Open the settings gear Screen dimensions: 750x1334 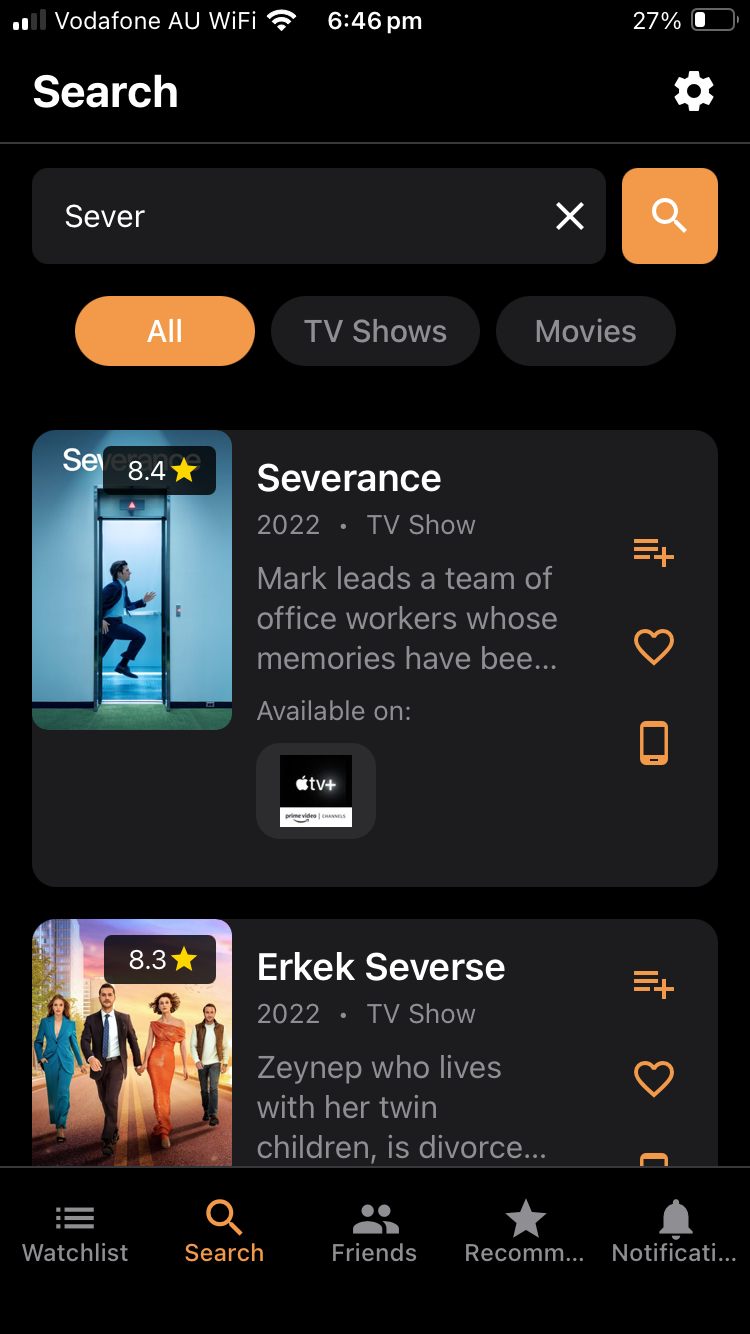[x=694, y=92]
